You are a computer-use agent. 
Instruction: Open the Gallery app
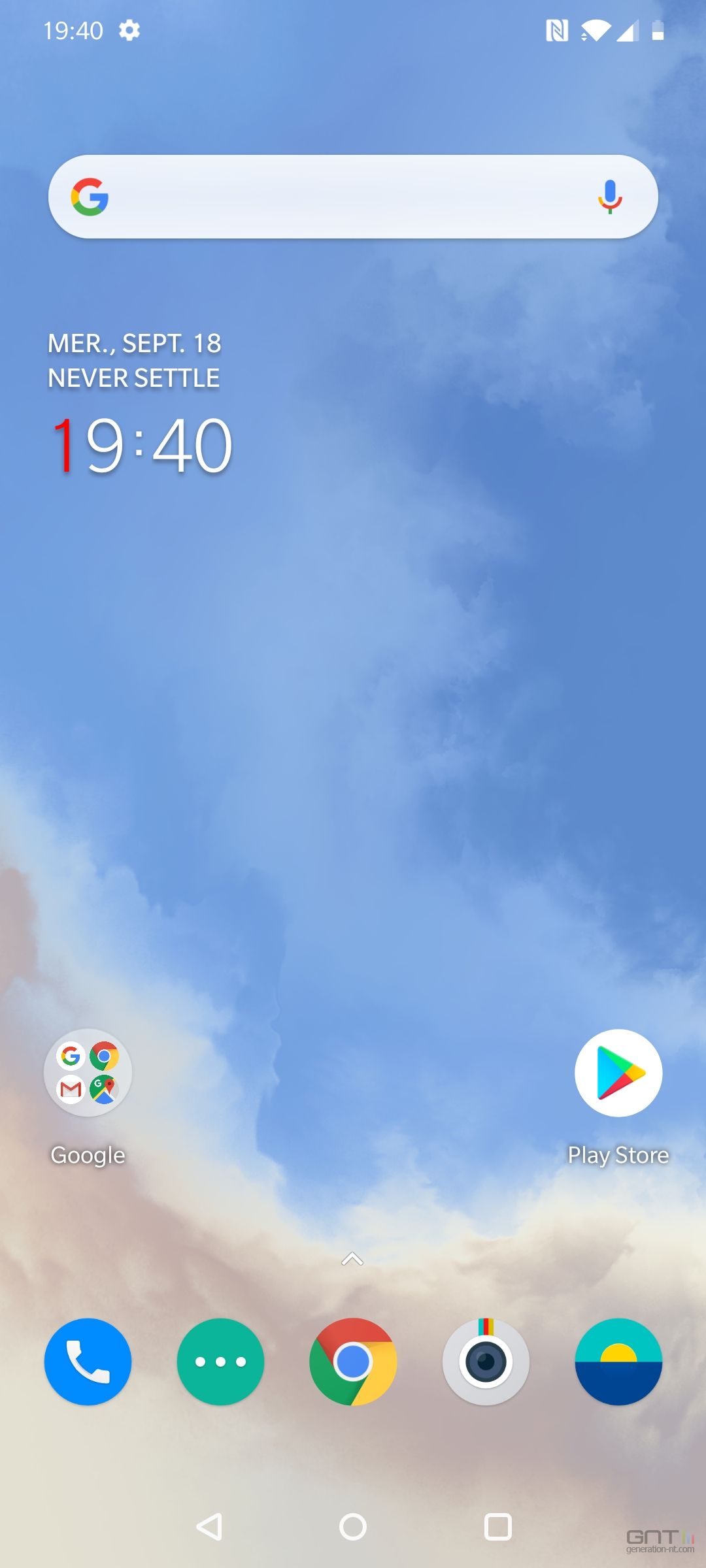coord(618,1362)
